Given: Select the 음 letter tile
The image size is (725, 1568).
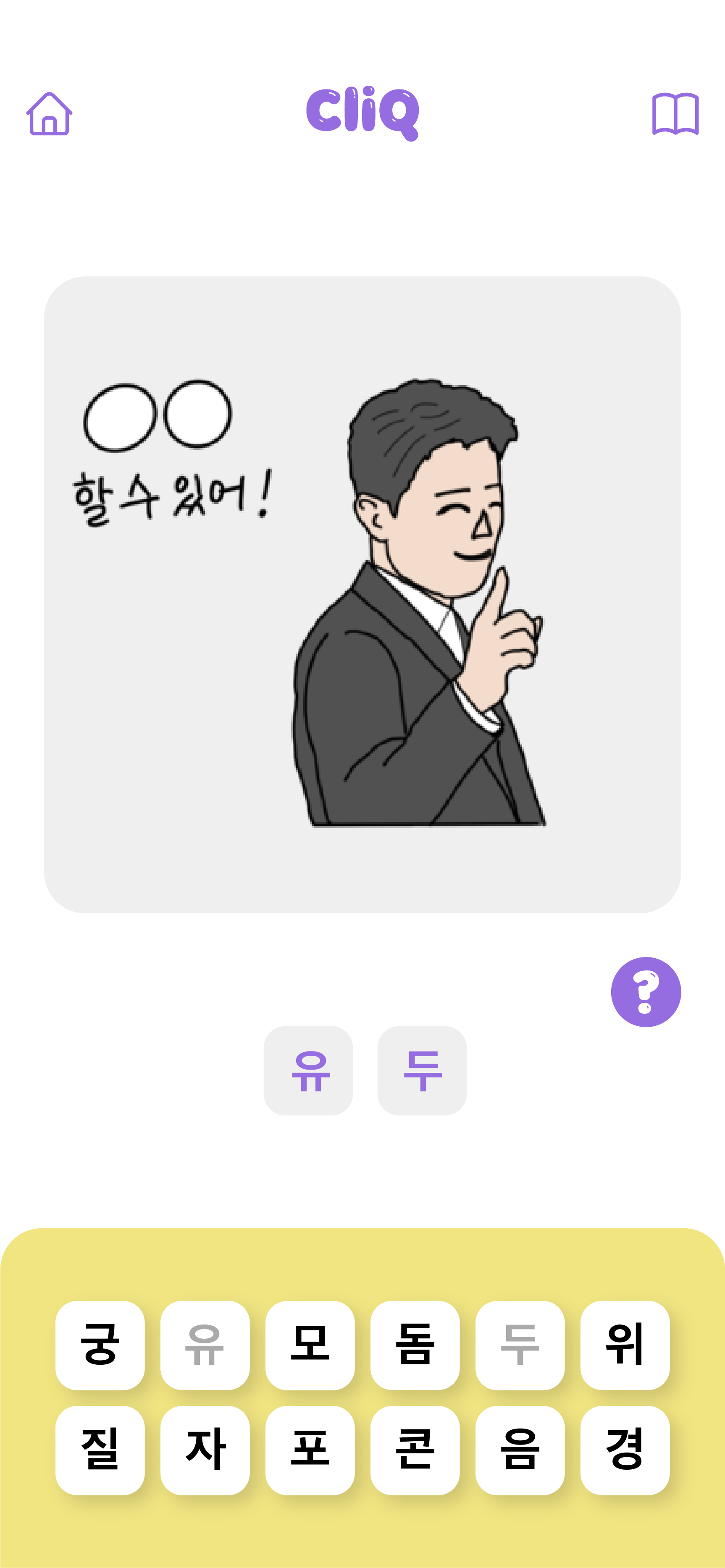Looking at the screenshot, I should 520,1450.
